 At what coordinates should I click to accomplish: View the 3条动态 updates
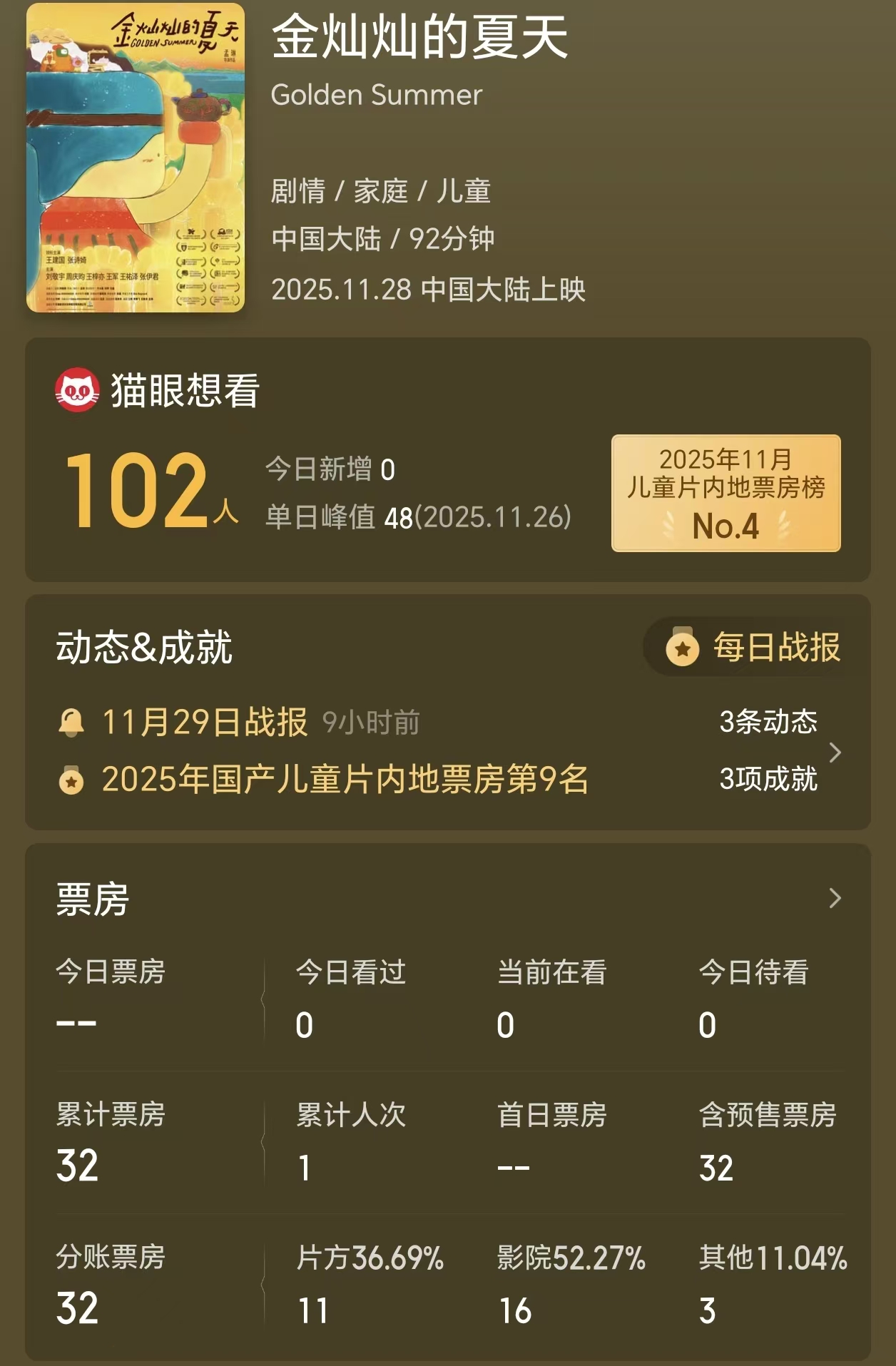(x=769, y=723)
